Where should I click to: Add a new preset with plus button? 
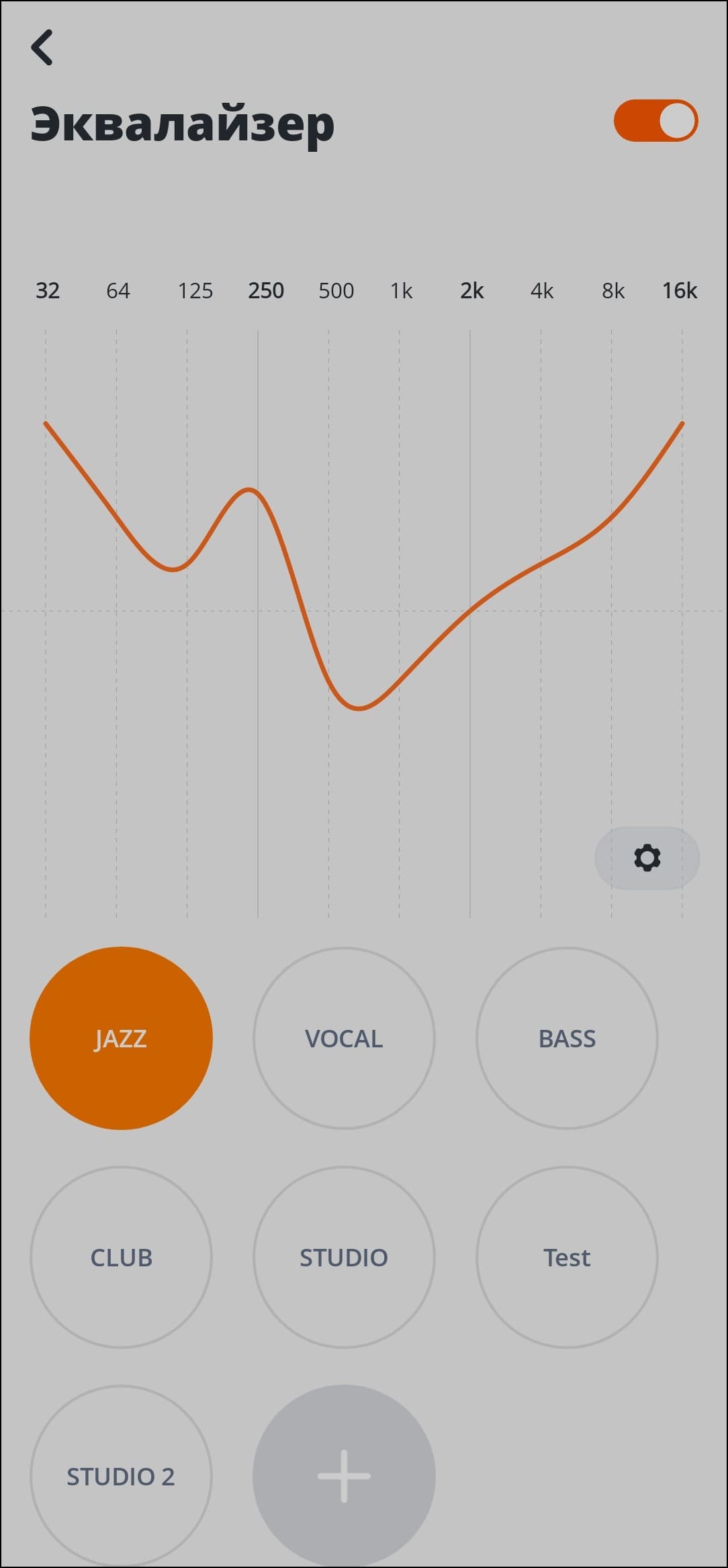(x=344, y=1476)
